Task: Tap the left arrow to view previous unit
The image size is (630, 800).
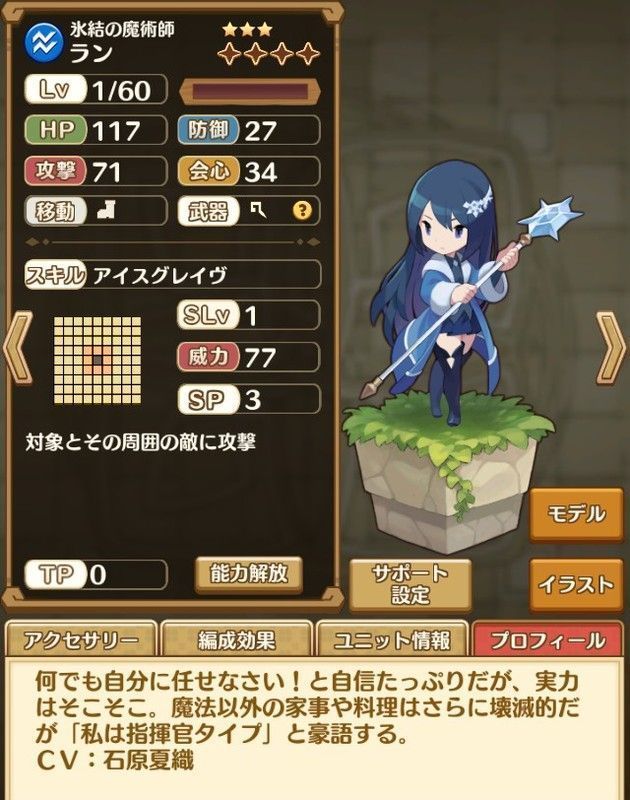Action: coord(18,347)
